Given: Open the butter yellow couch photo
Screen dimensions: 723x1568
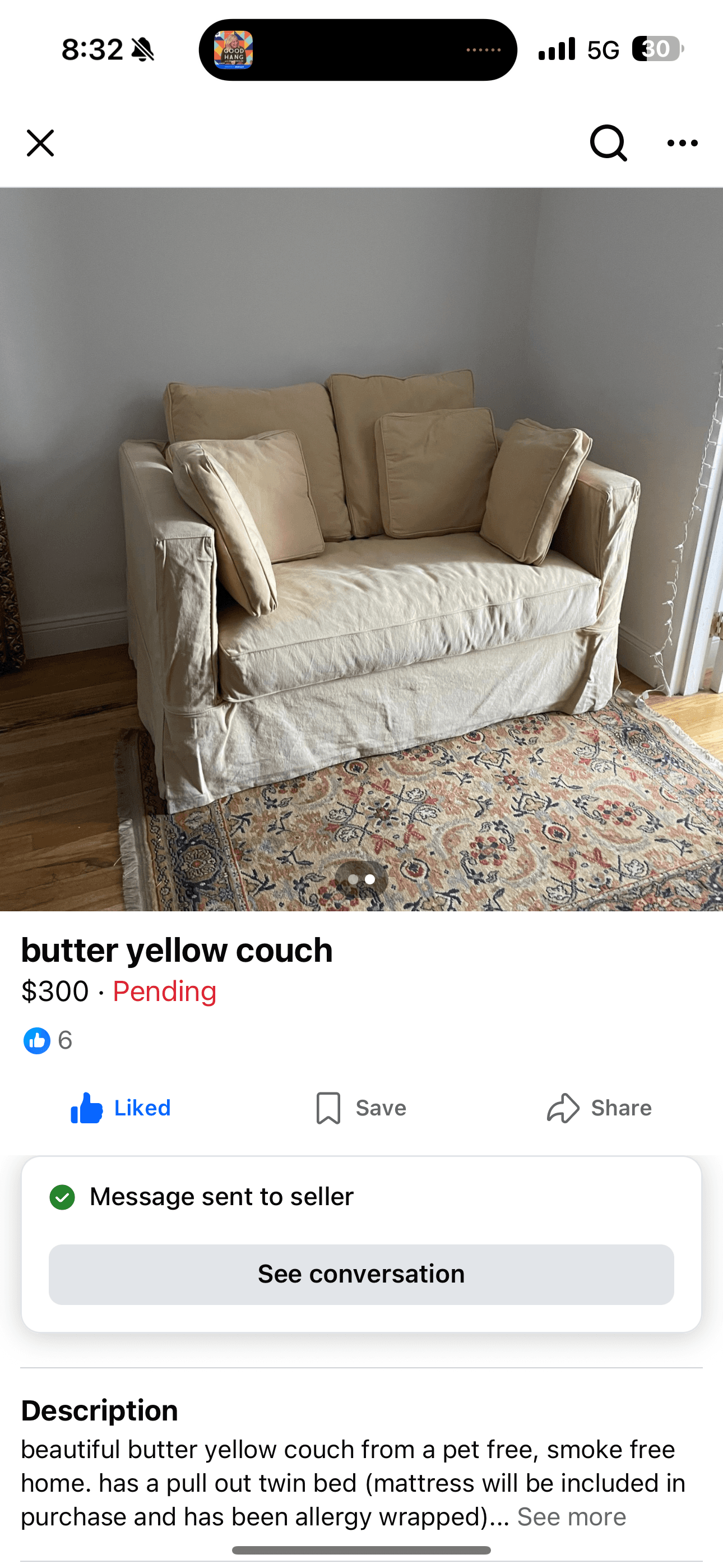Looking at the screenshot, I should [361, 548].
